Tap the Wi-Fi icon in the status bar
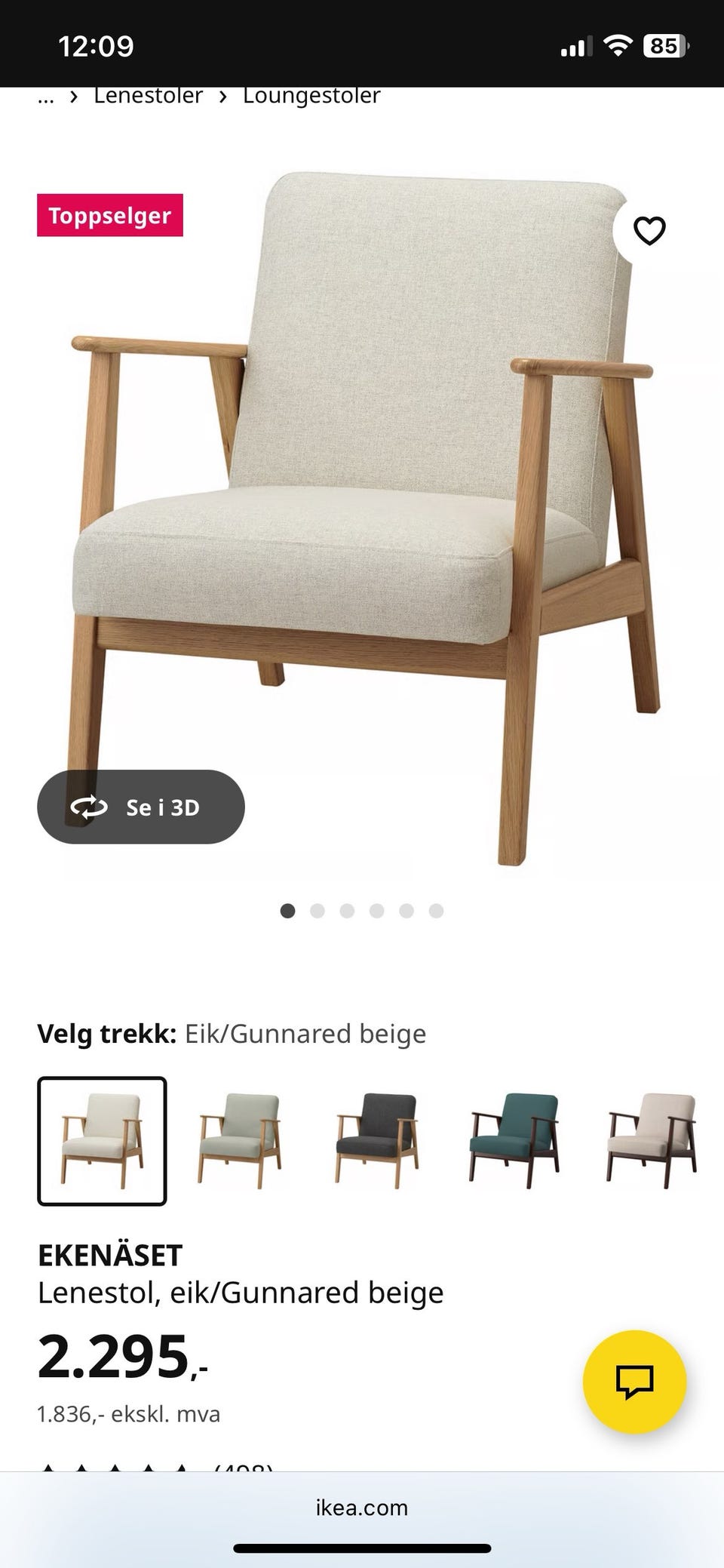The height and width of the screenshot is (1568, 724). tap(618, 45)
